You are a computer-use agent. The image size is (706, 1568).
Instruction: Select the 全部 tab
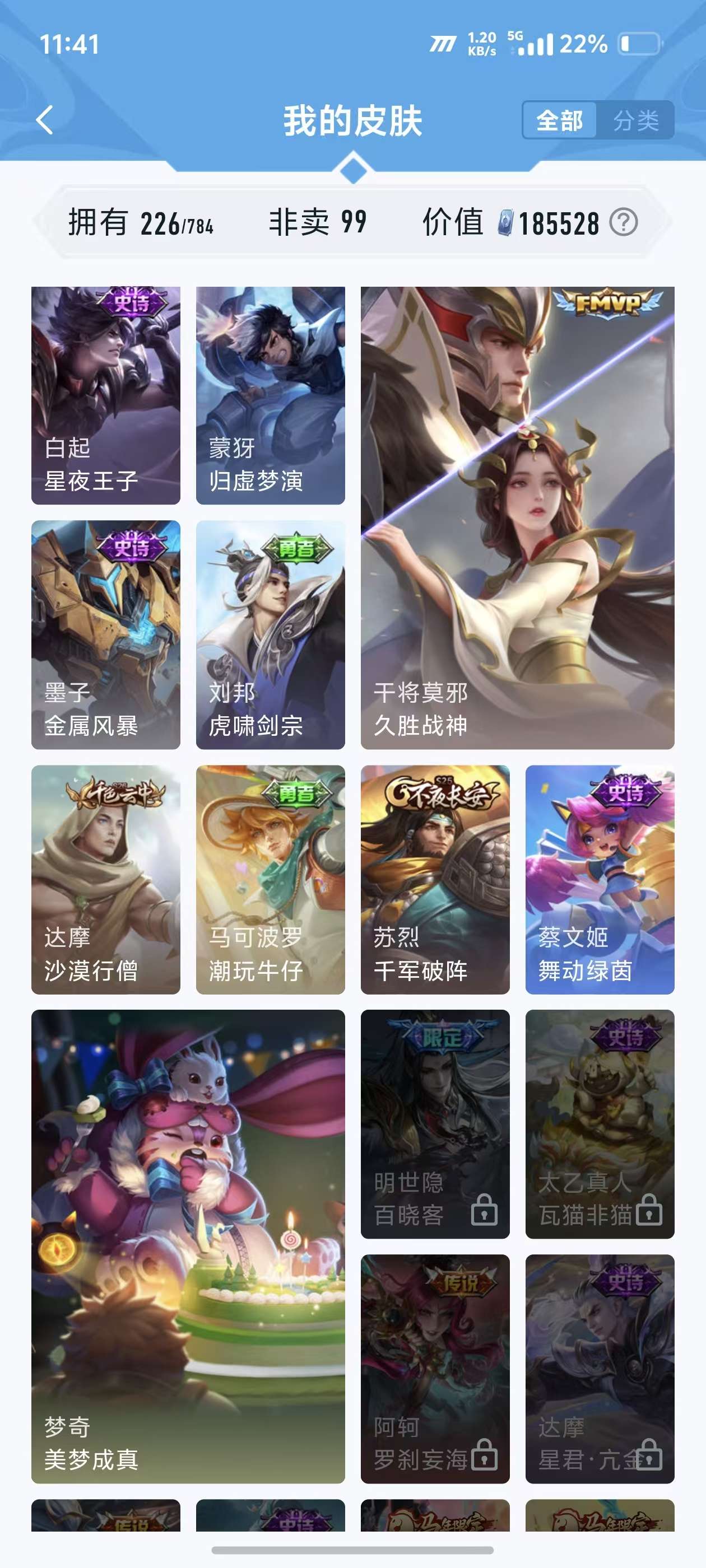coord(559,120)
